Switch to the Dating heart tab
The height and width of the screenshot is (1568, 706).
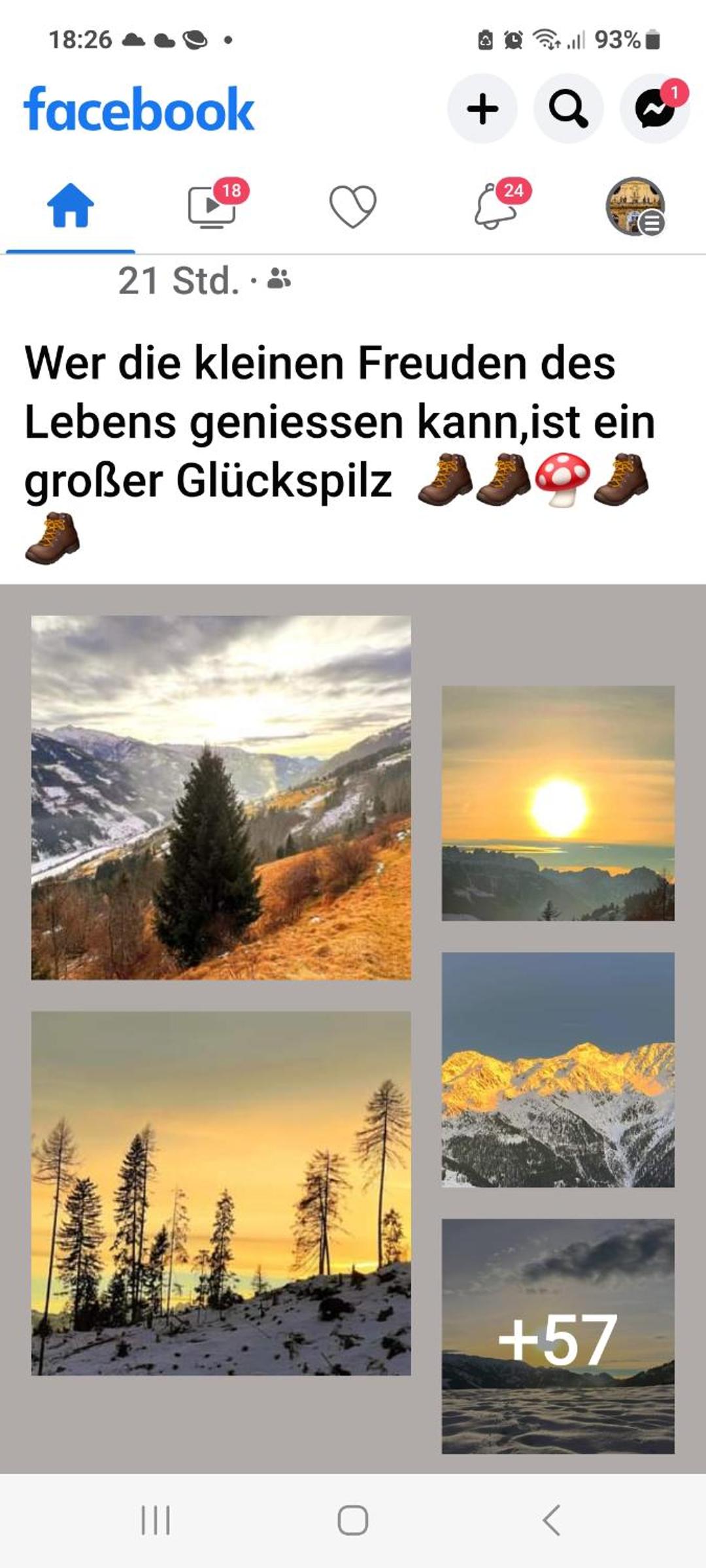[x=353, y=206]
